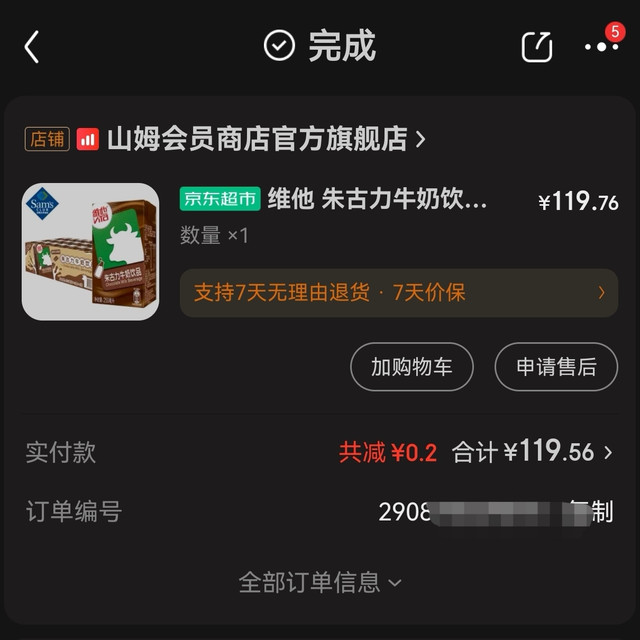640x640 pixels.
Task: Share this order using the share icon
Action: pos(537,46)
